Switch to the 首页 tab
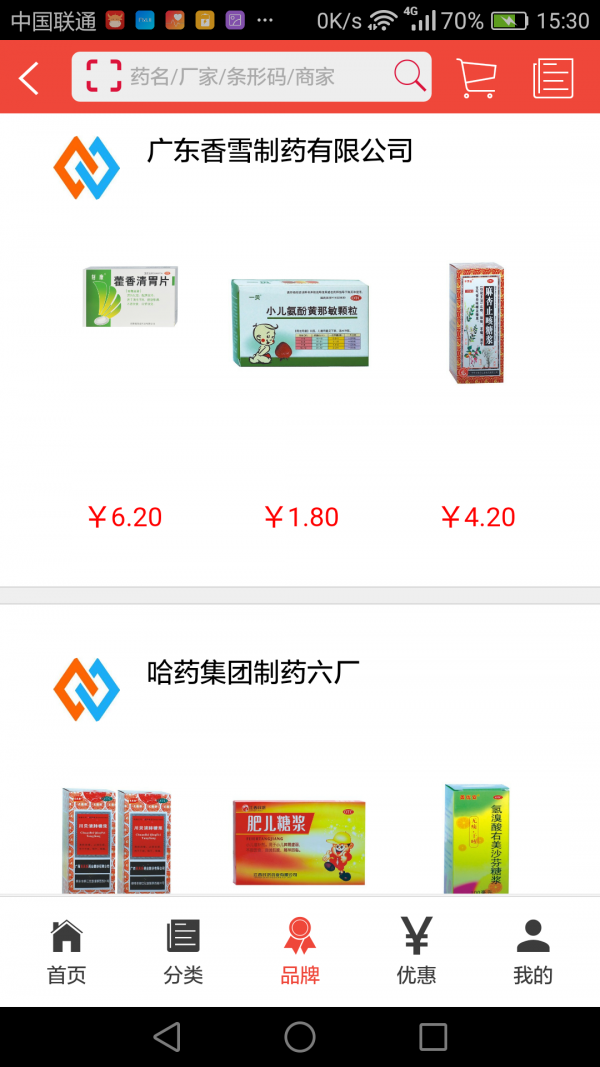Screen dimensions: 600x1067 pos(67,952)
